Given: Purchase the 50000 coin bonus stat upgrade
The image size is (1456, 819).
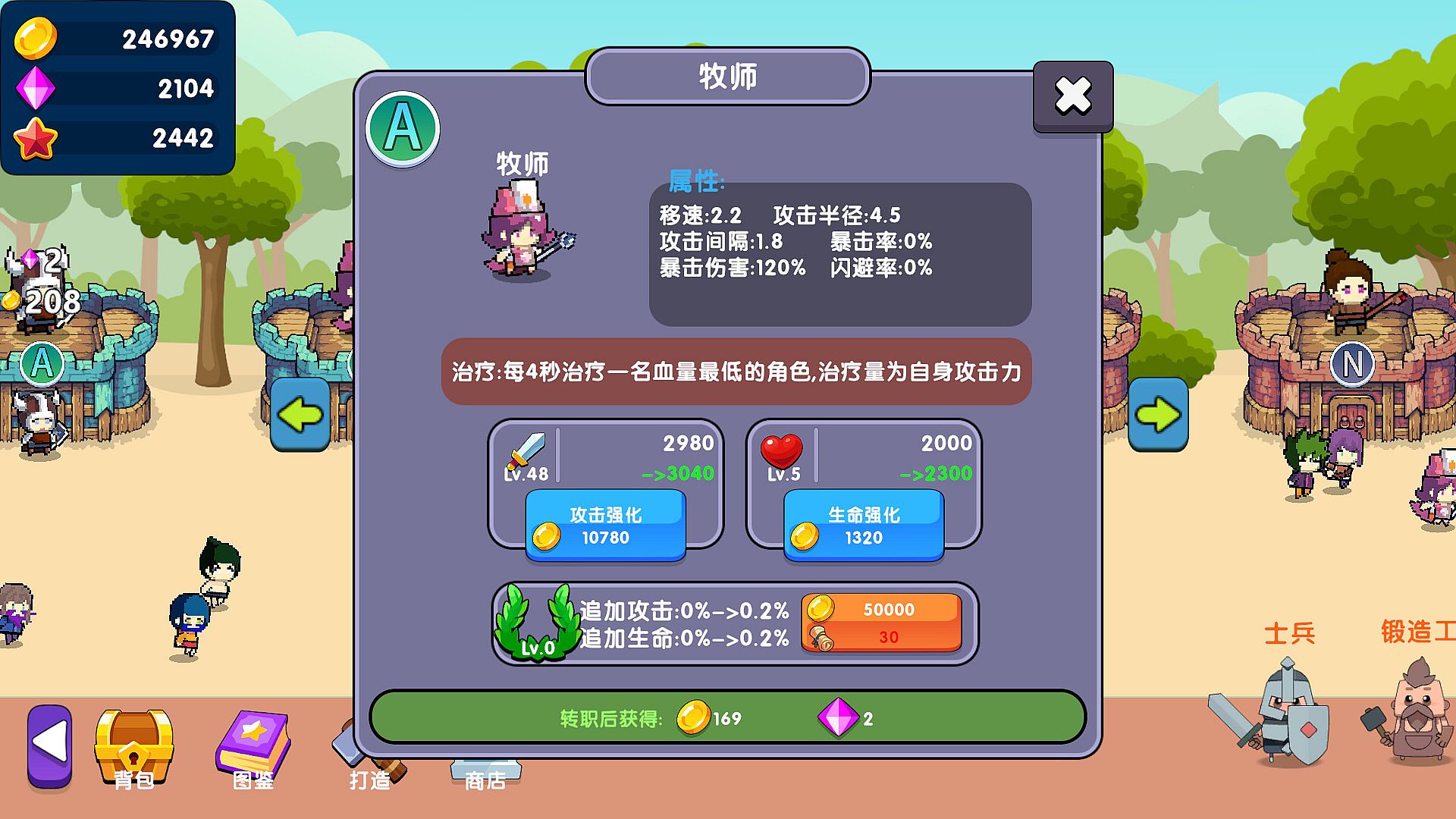Looking at the screenshot, I should [881, 623].
